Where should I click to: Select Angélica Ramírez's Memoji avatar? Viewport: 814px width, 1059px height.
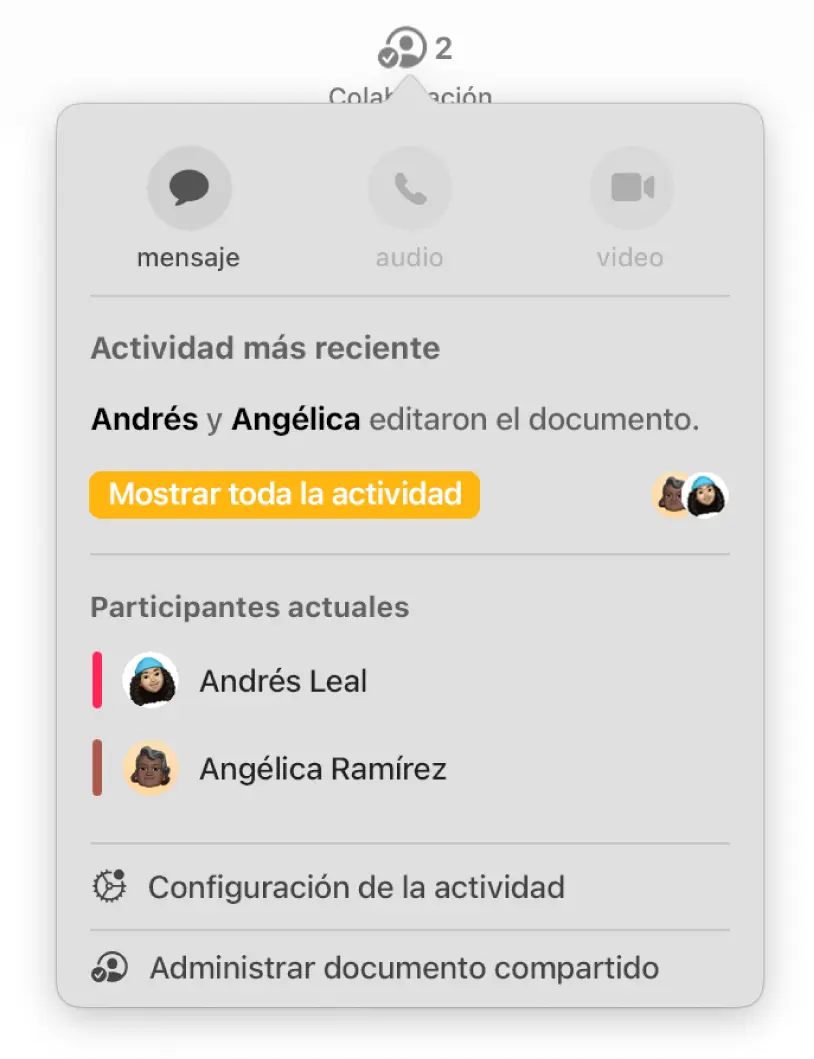tap(150, 767)
